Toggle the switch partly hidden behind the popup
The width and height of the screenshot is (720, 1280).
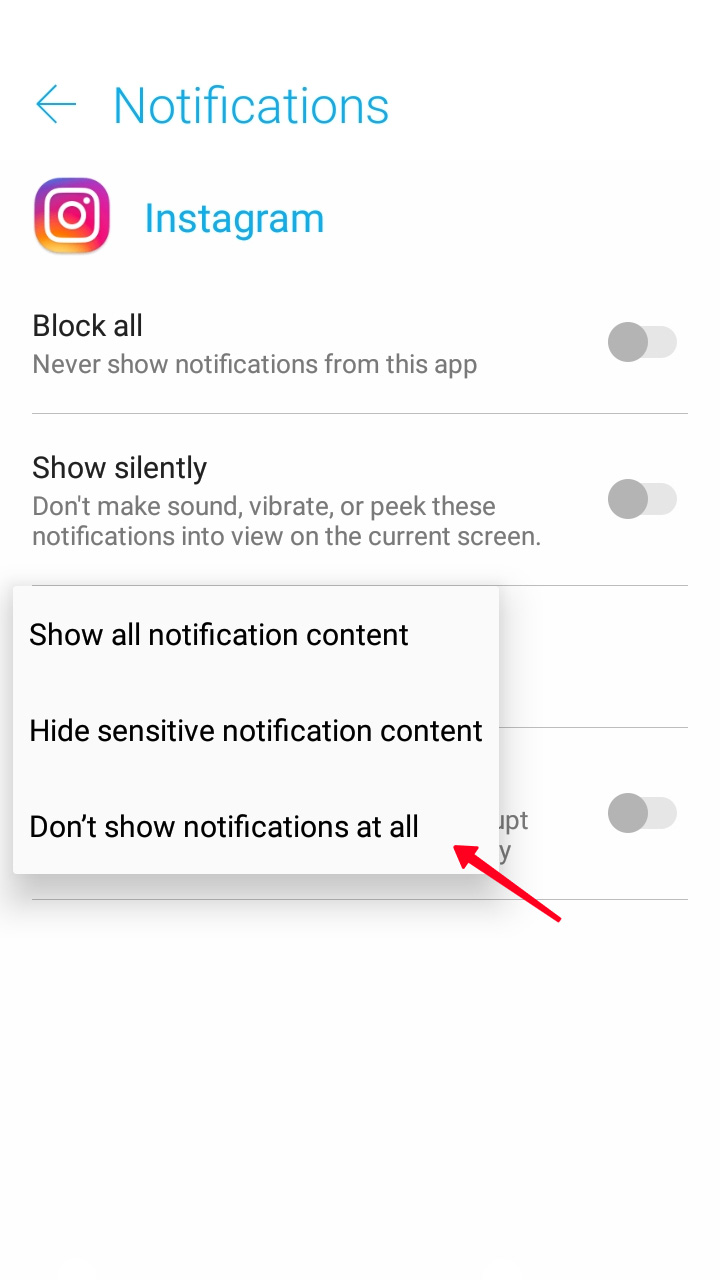click(x=642, y=813)
